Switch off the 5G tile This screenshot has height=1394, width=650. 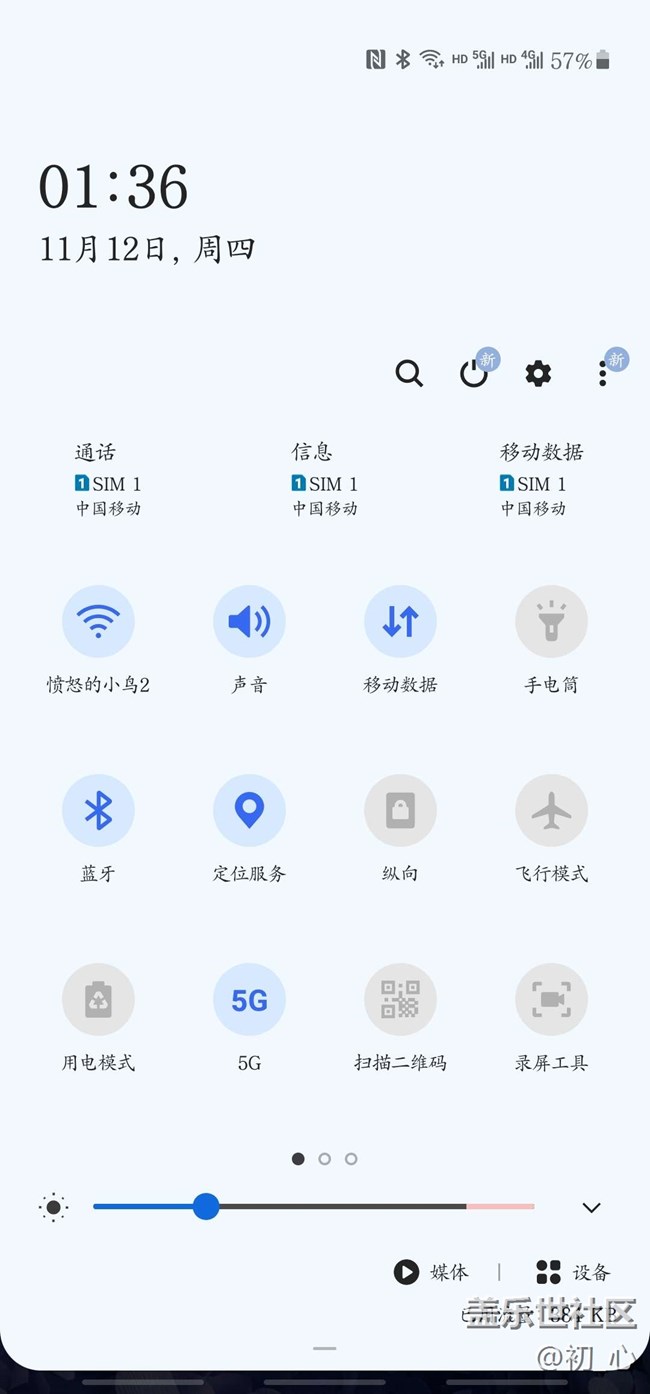(249, 999)
